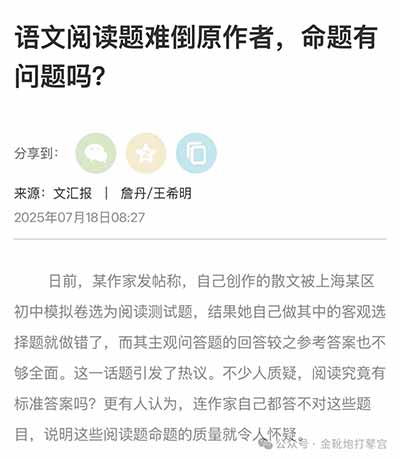Image resolution: width=400 pixels, height=460 pixels.
Task: Share the article to WeChat
Action: click(96, 153)
